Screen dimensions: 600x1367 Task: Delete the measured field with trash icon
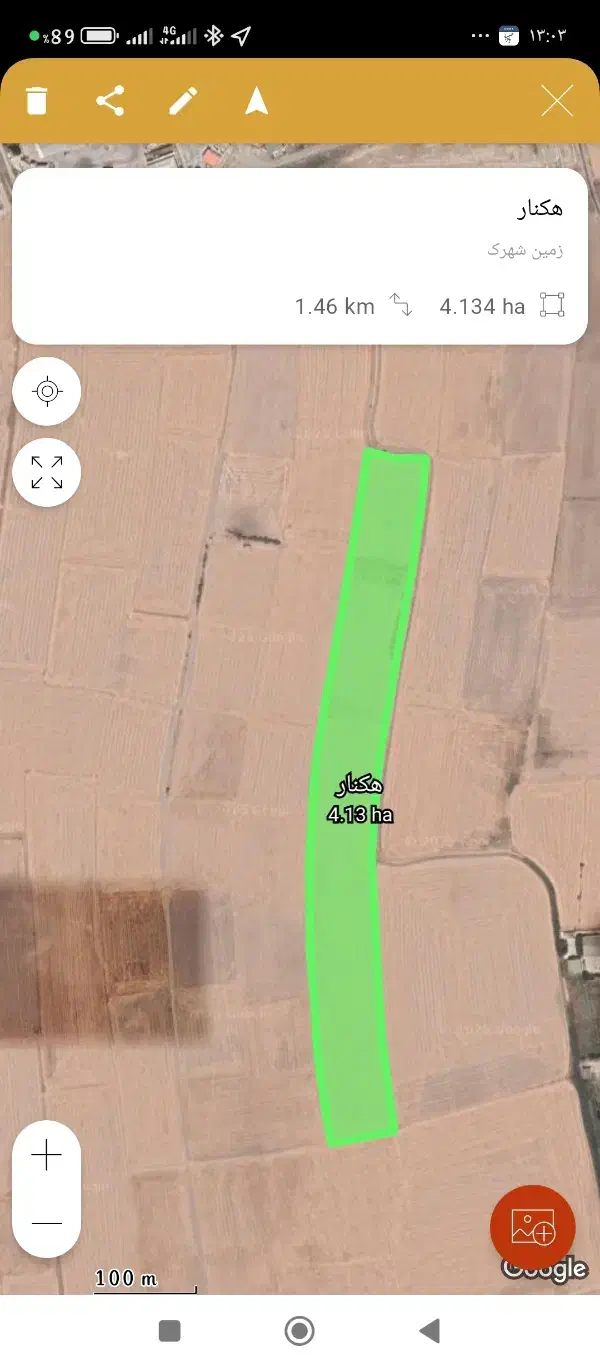coord(37,101)
